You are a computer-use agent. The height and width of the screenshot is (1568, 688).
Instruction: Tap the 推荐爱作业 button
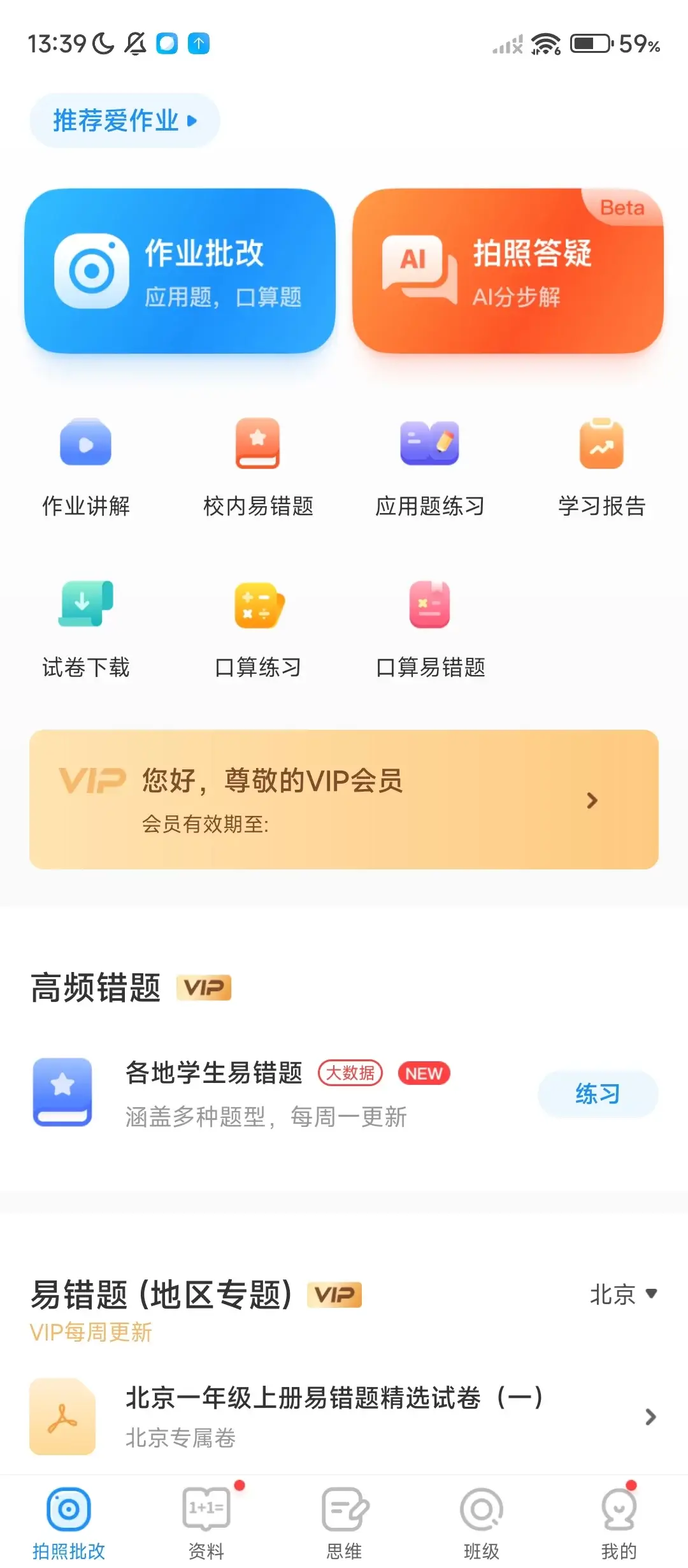(125, 120)
